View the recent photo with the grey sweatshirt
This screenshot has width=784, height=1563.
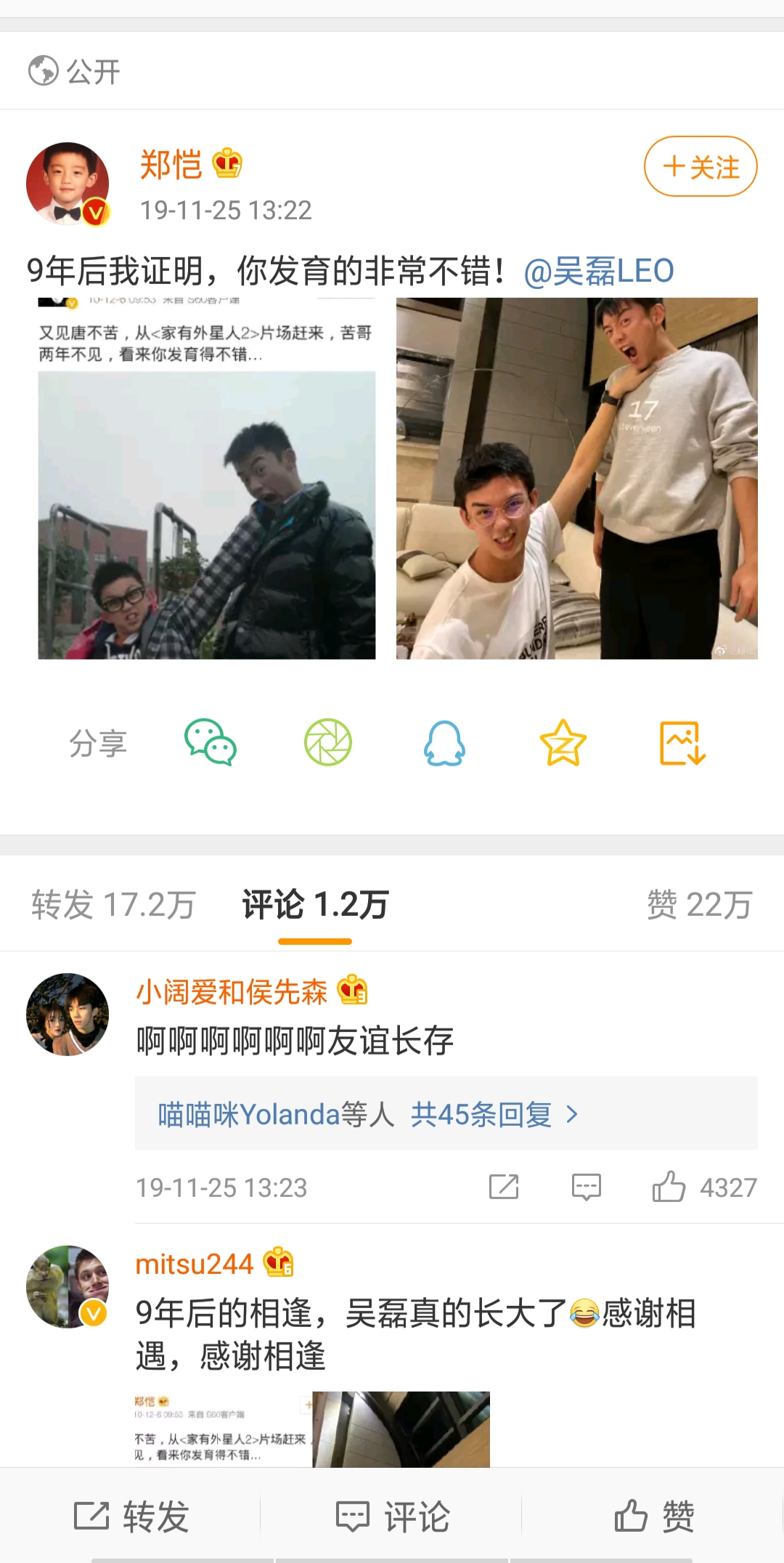(x=576, y=479)
